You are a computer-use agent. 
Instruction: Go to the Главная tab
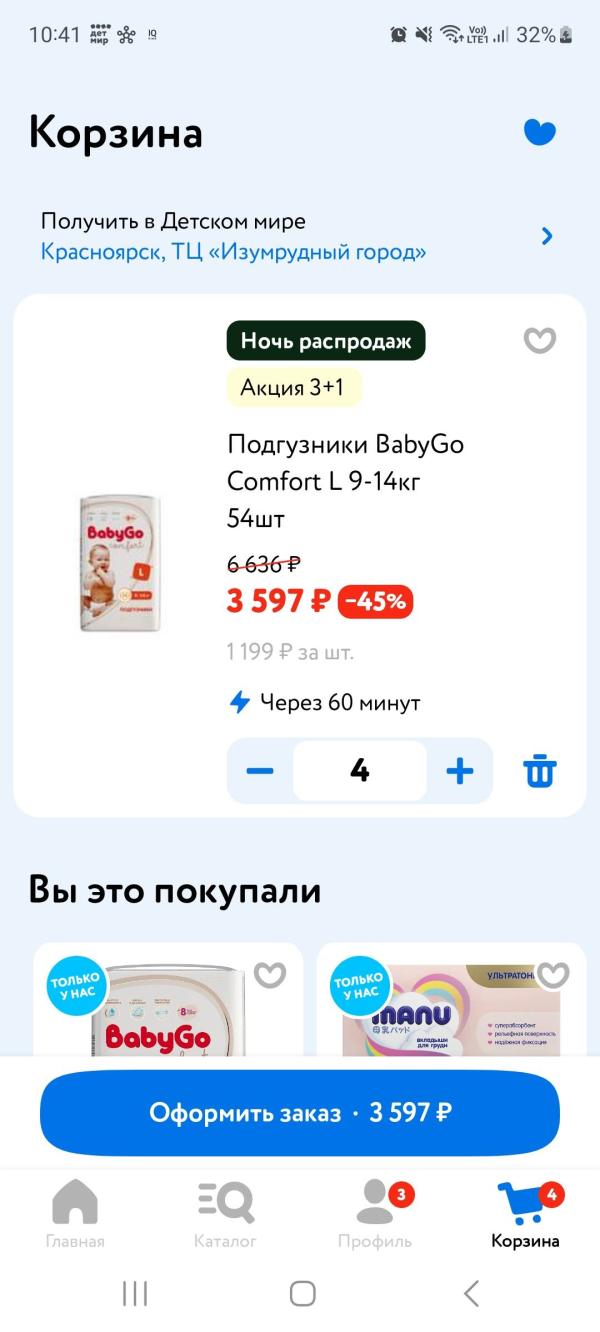(x=75, y=1214)
